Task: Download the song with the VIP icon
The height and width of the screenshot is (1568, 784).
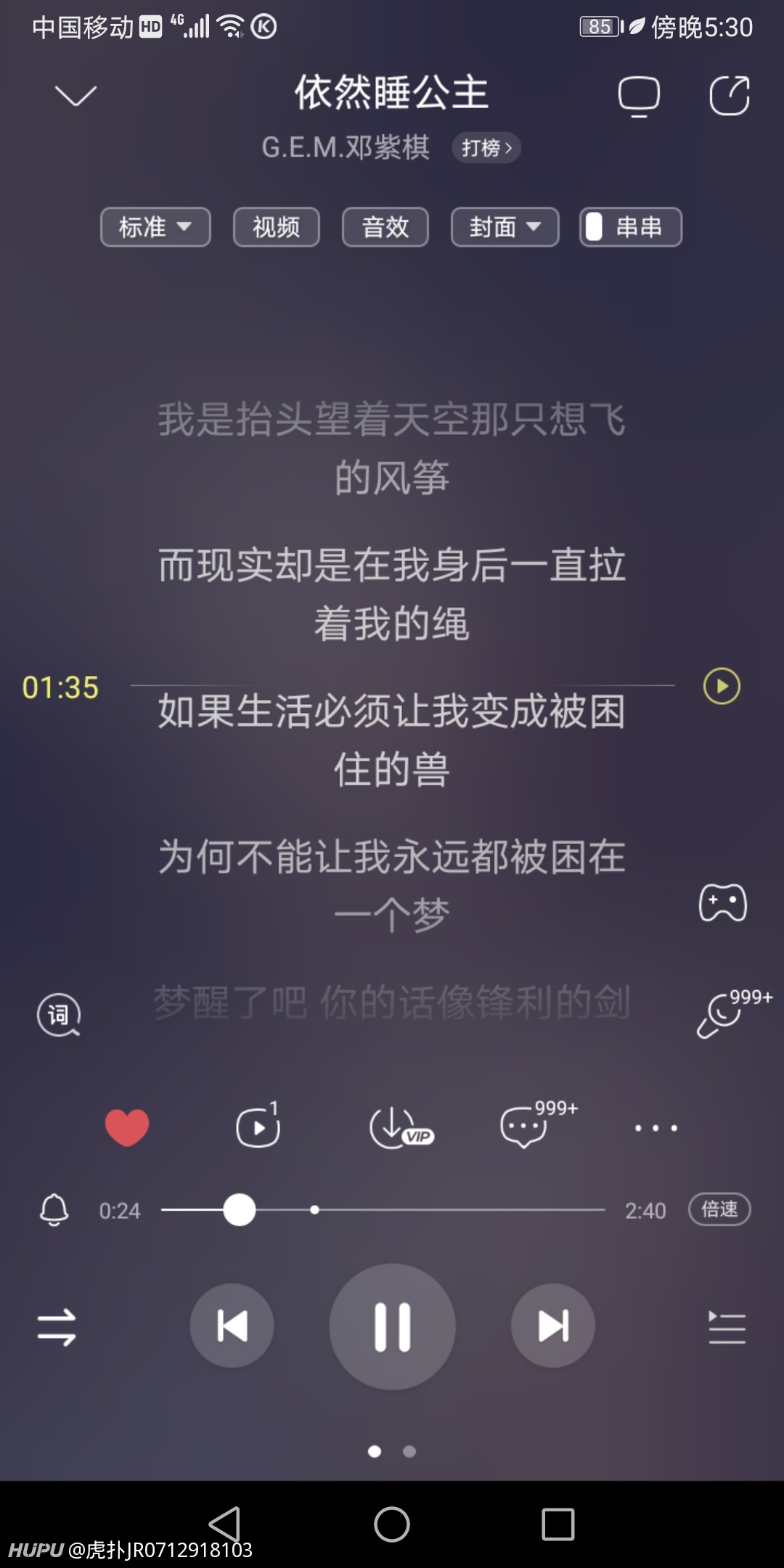Action: point(400,1128)
